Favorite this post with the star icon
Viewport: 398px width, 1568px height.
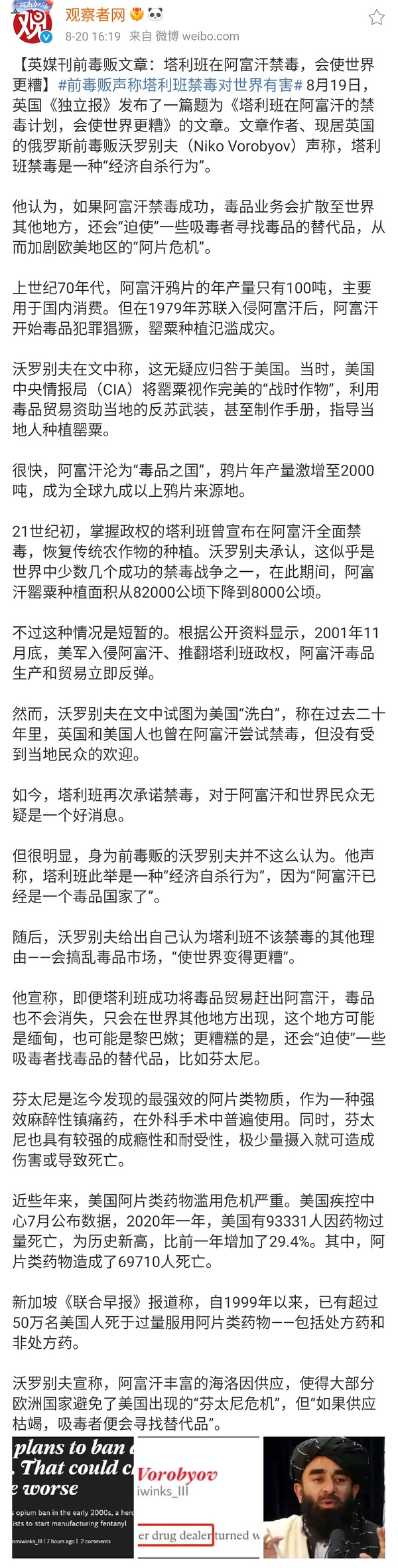376,17
